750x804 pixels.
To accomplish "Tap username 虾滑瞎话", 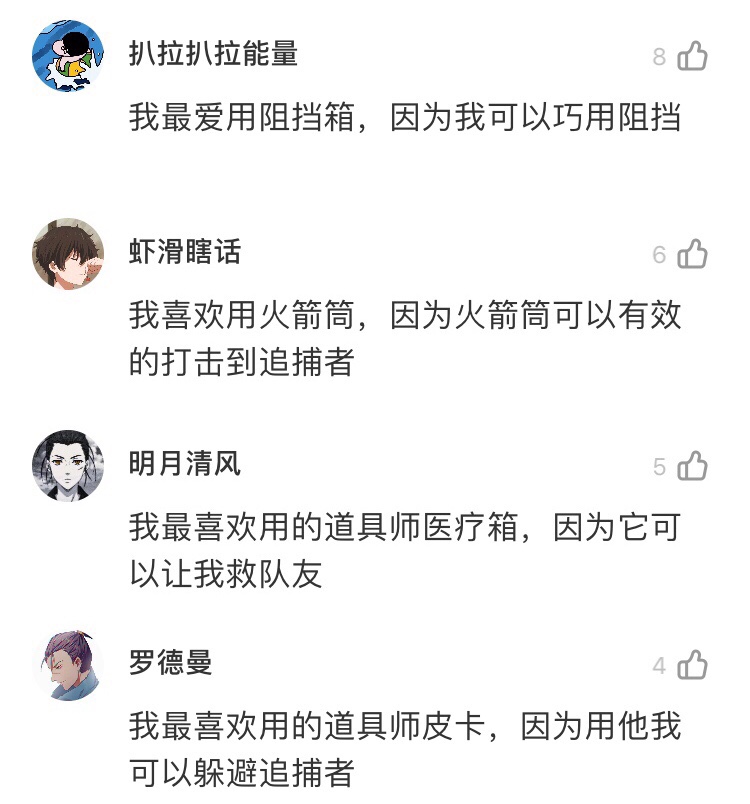I will [185, 252].
